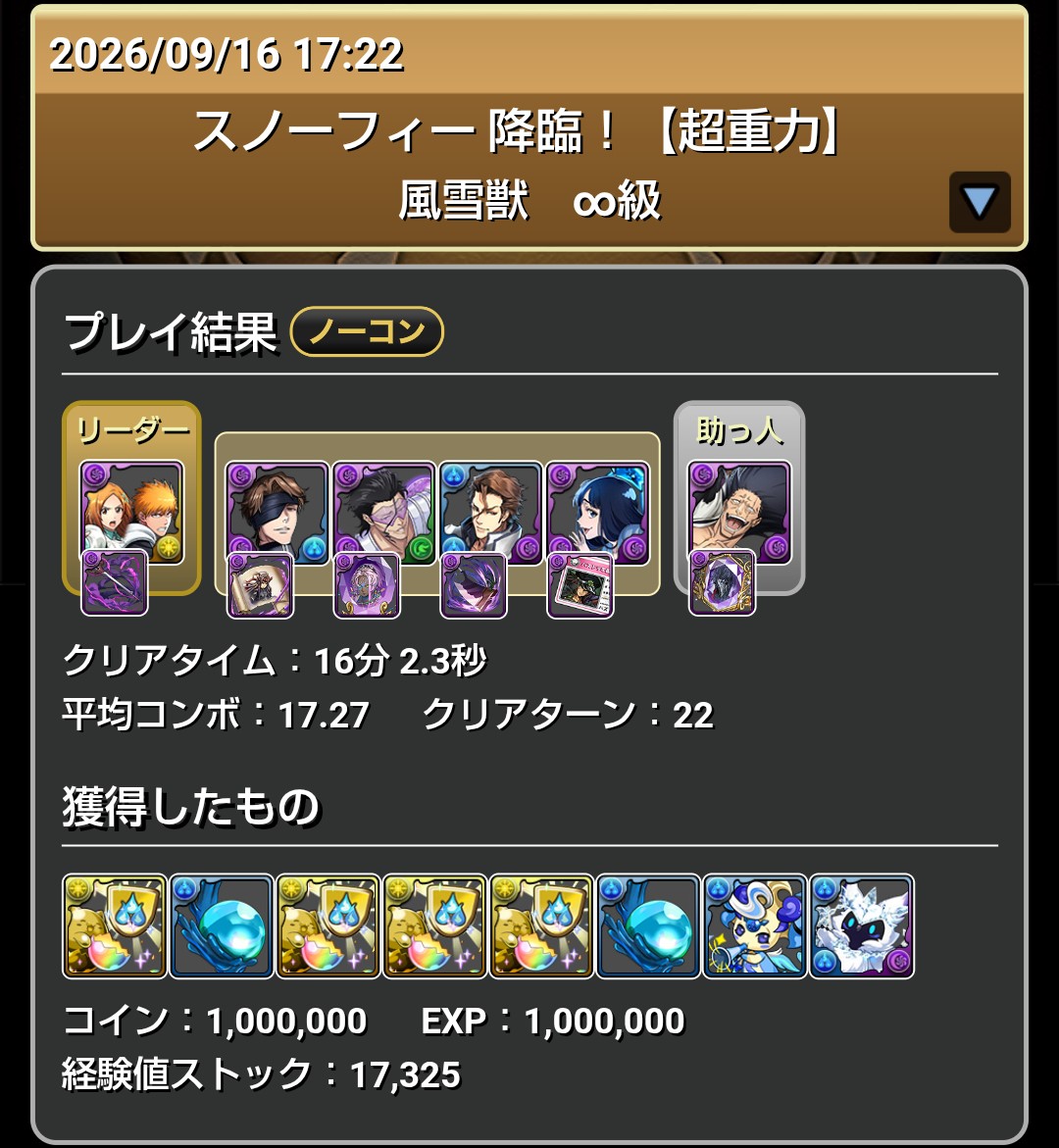1059x1148 pixels.
Task: Open the white snow beast reward
Action: click(x=862, y=926)
